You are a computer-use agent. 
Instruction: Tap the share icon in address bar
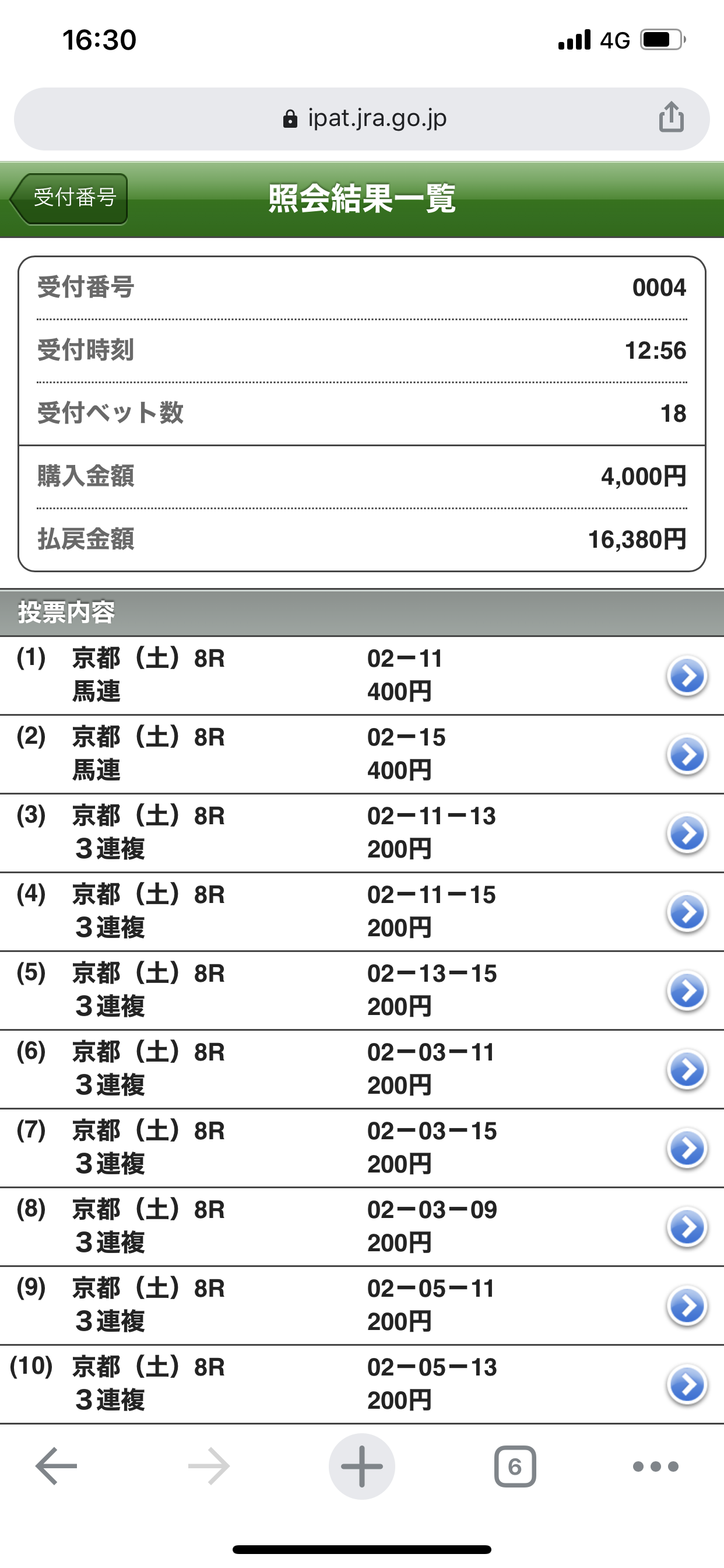click(x=670, y=117)
